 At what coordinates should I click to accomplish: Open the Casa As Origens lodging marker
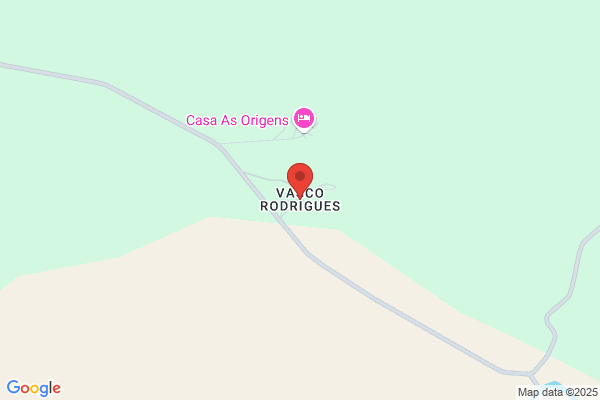coord(304,119)
